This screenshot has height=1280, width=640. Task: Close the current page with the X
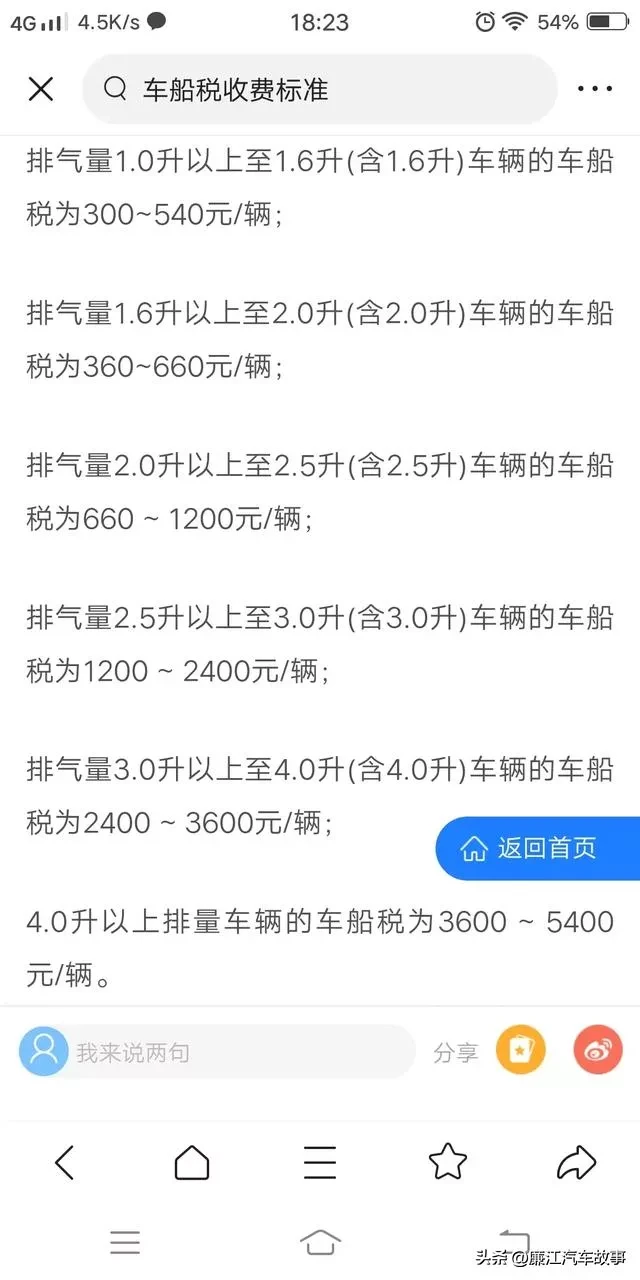[x=41, y=89]
